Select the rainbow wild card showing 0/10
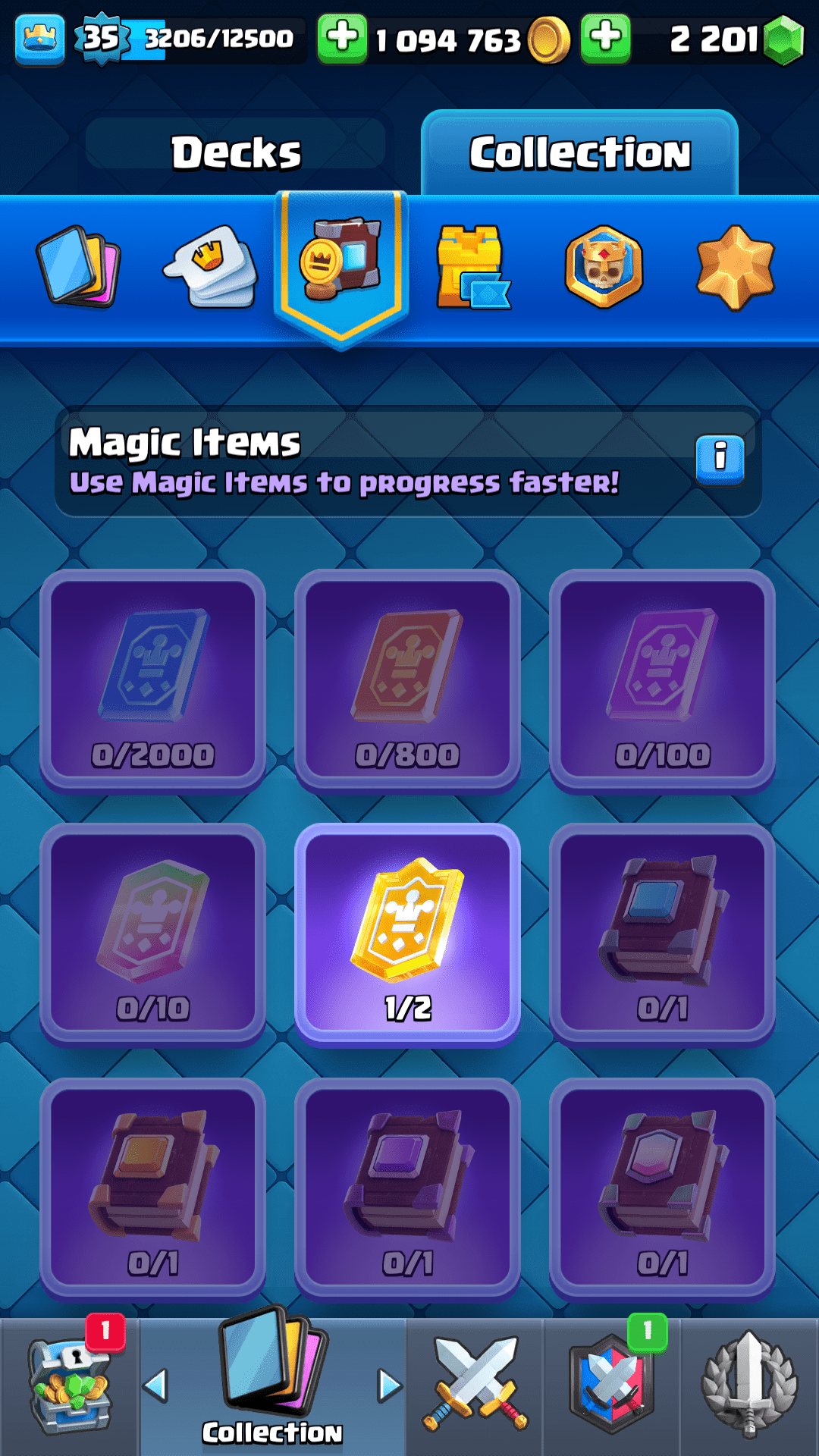Screen dimensions: 819x1456 [152, 933]
